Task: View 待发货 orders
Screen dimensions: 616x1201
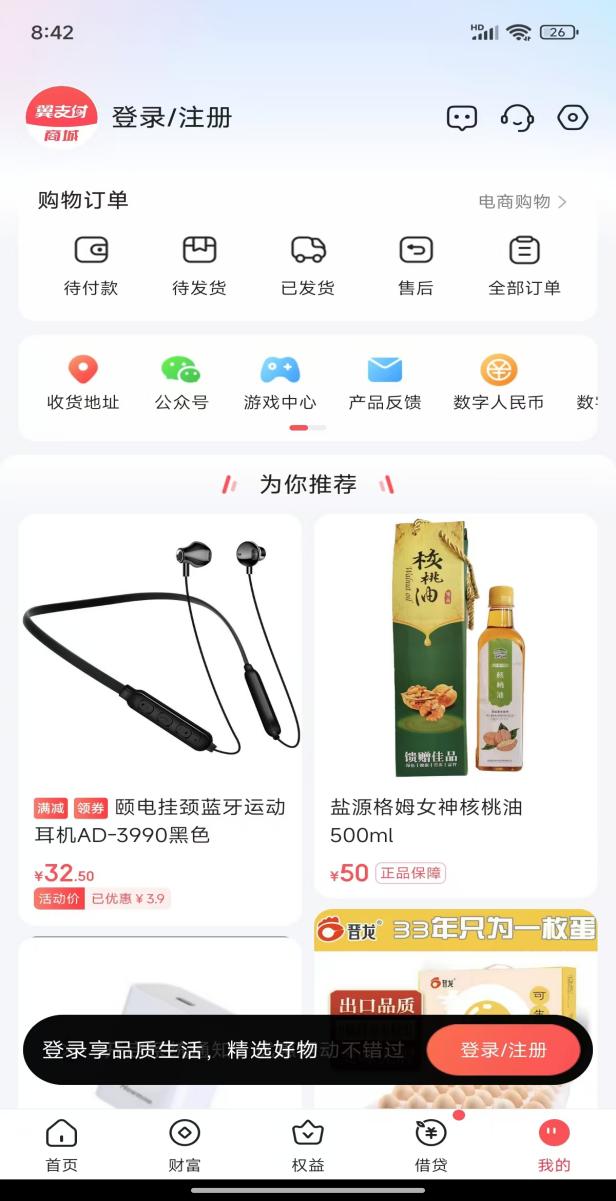Action: click(199, 265)
